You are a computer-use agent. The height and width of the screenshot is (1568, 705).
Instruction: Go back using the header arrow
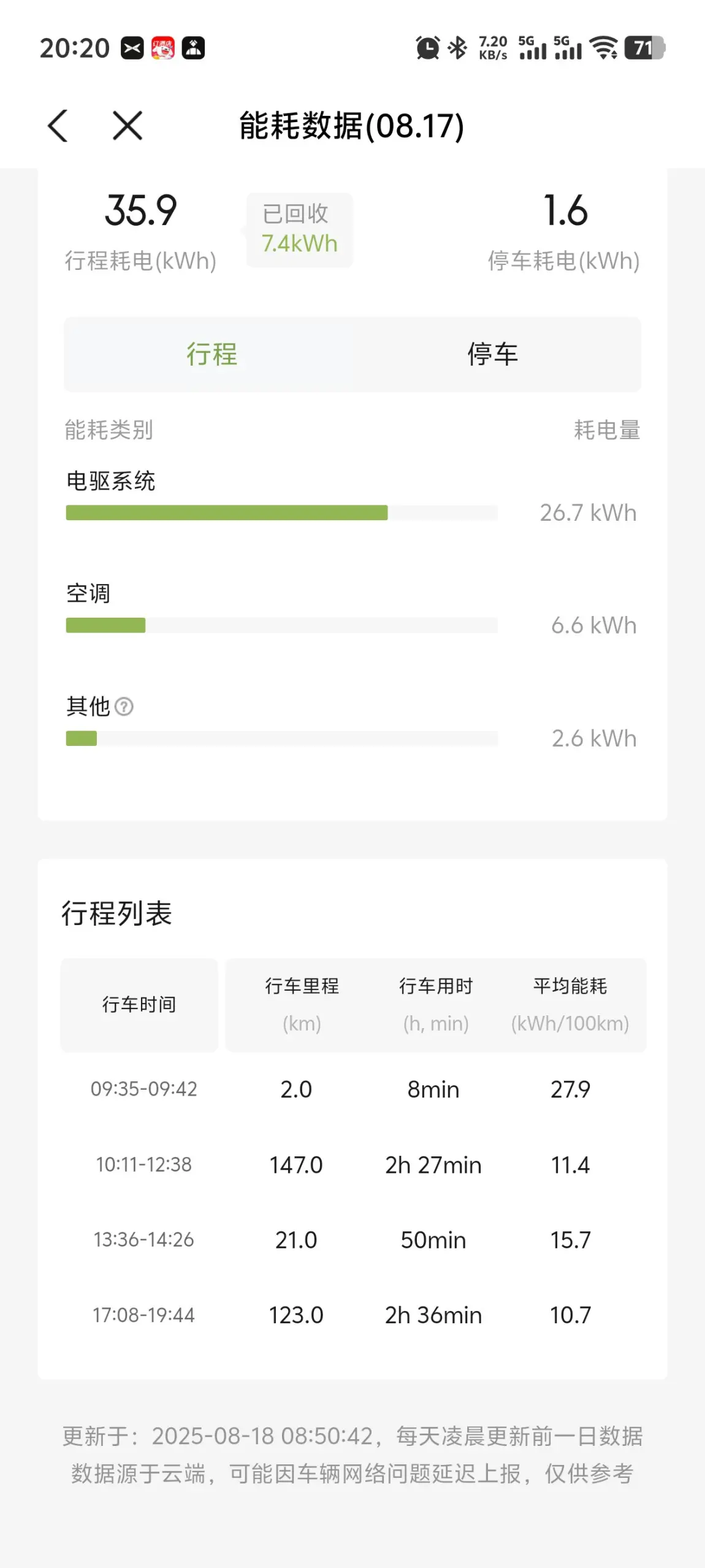point(58,126)
